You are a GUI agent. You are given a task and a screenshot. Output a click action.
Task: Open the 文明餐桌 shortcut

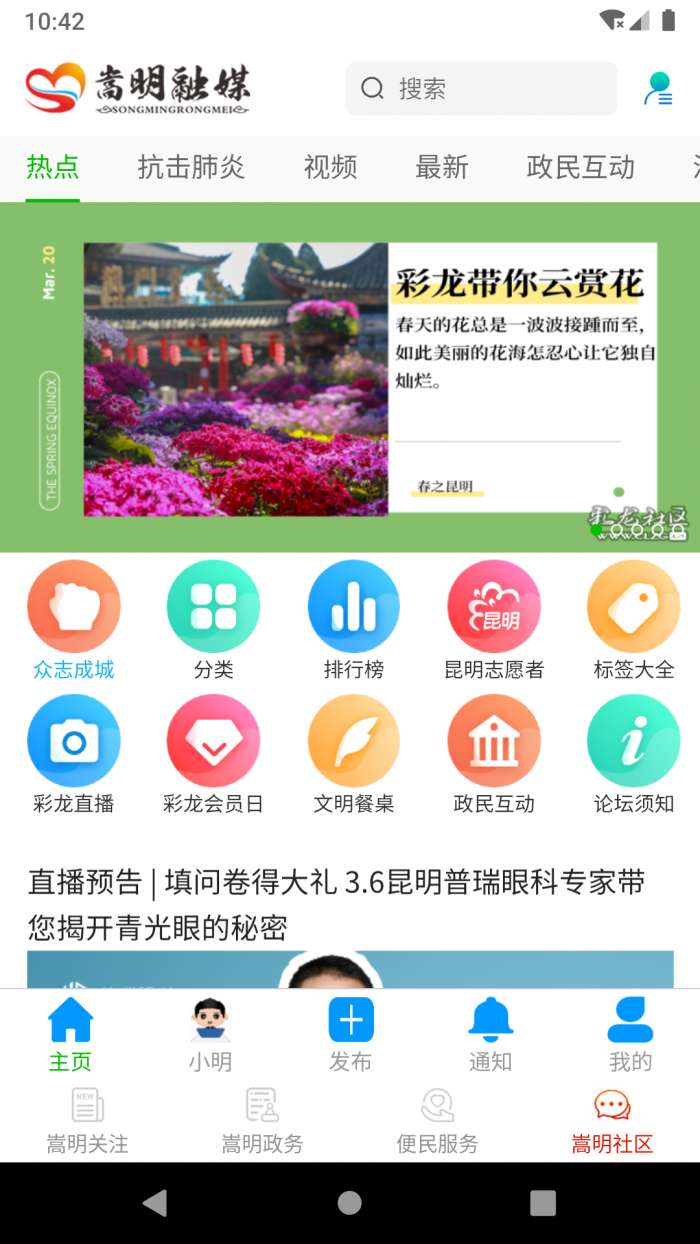(x=353, y=756)
